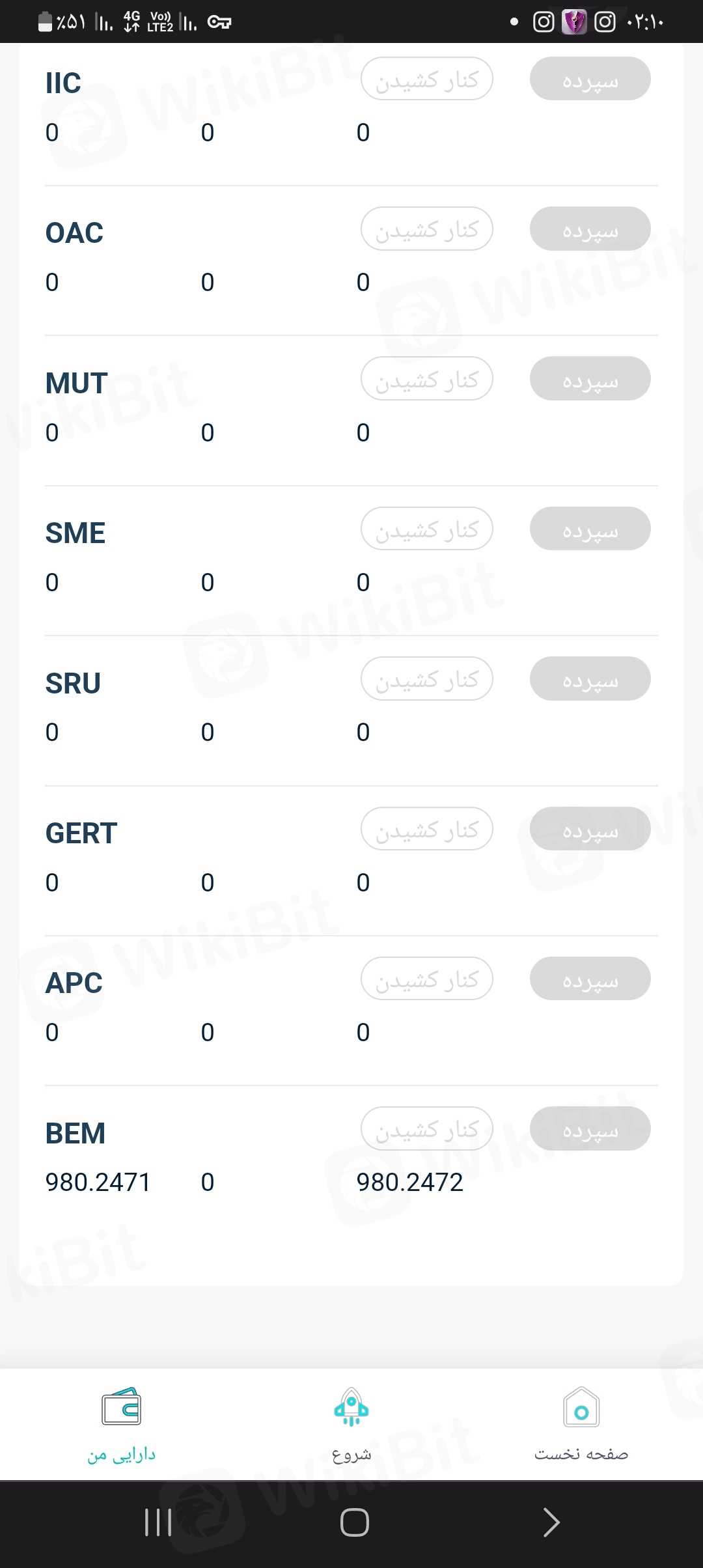Tap سپرده next to MUT

(x=590, y=378)
